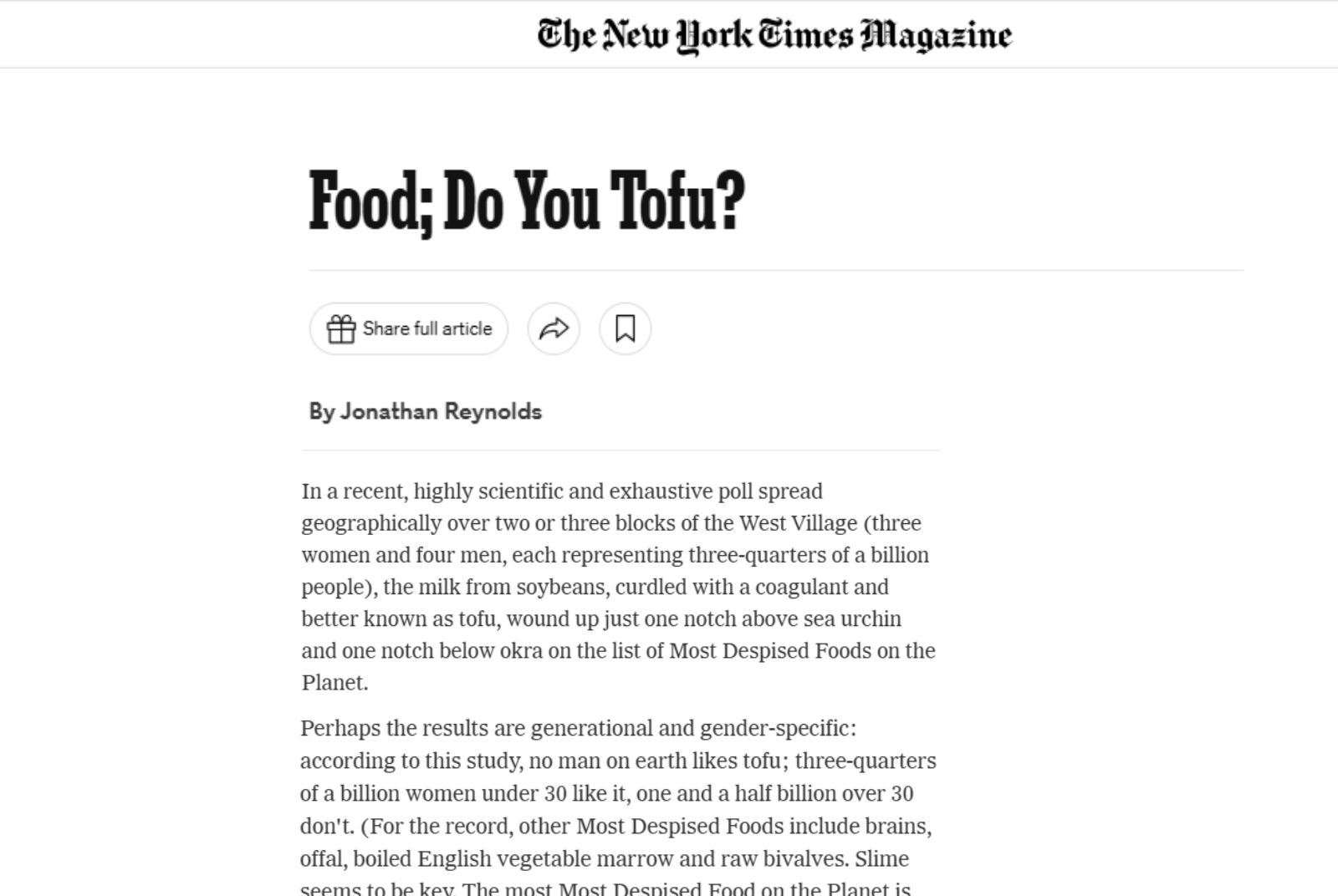Bookmark this tofu article

point(625,328)
